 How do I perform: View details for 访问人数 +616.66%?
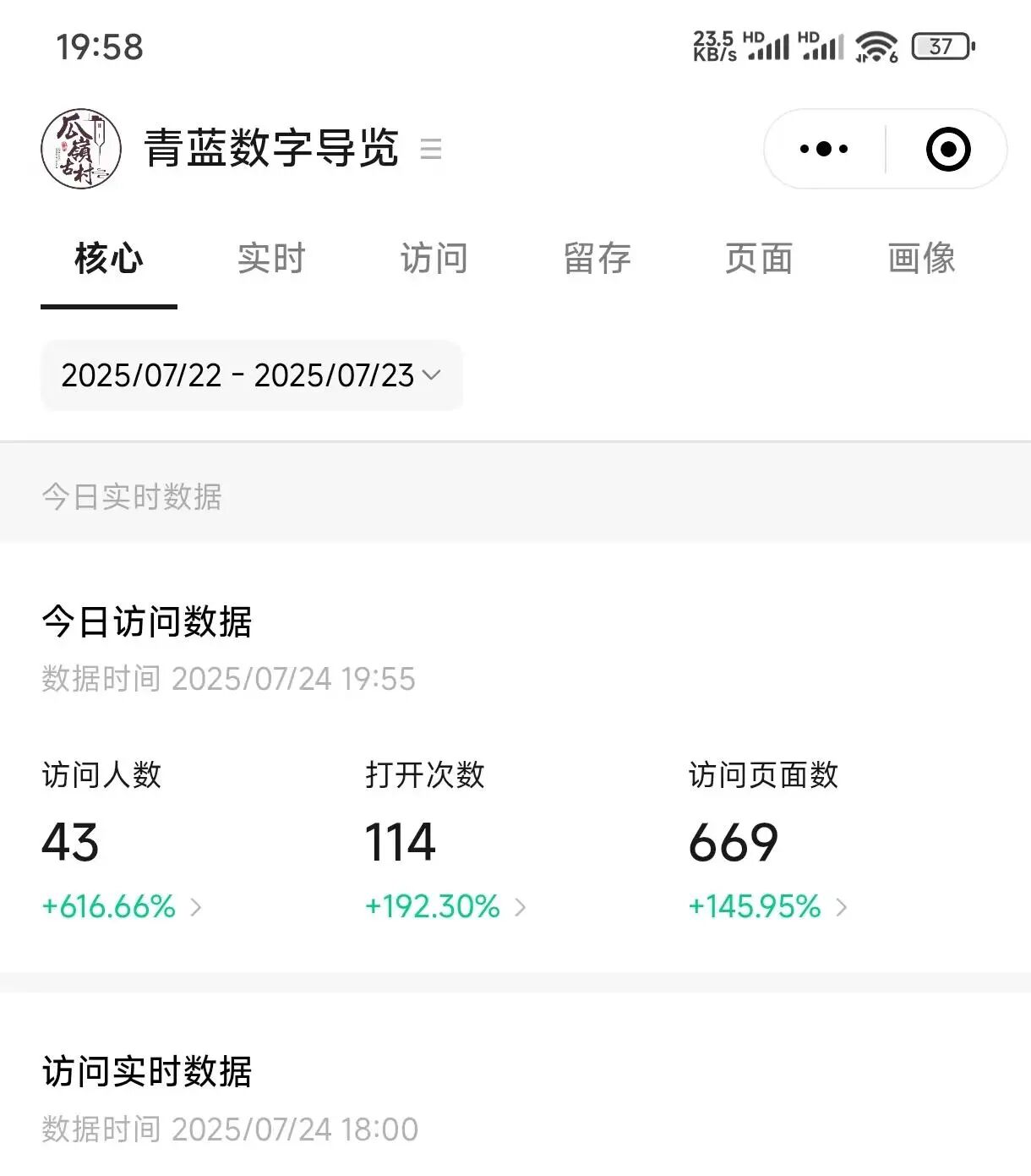tap(123, 907)
